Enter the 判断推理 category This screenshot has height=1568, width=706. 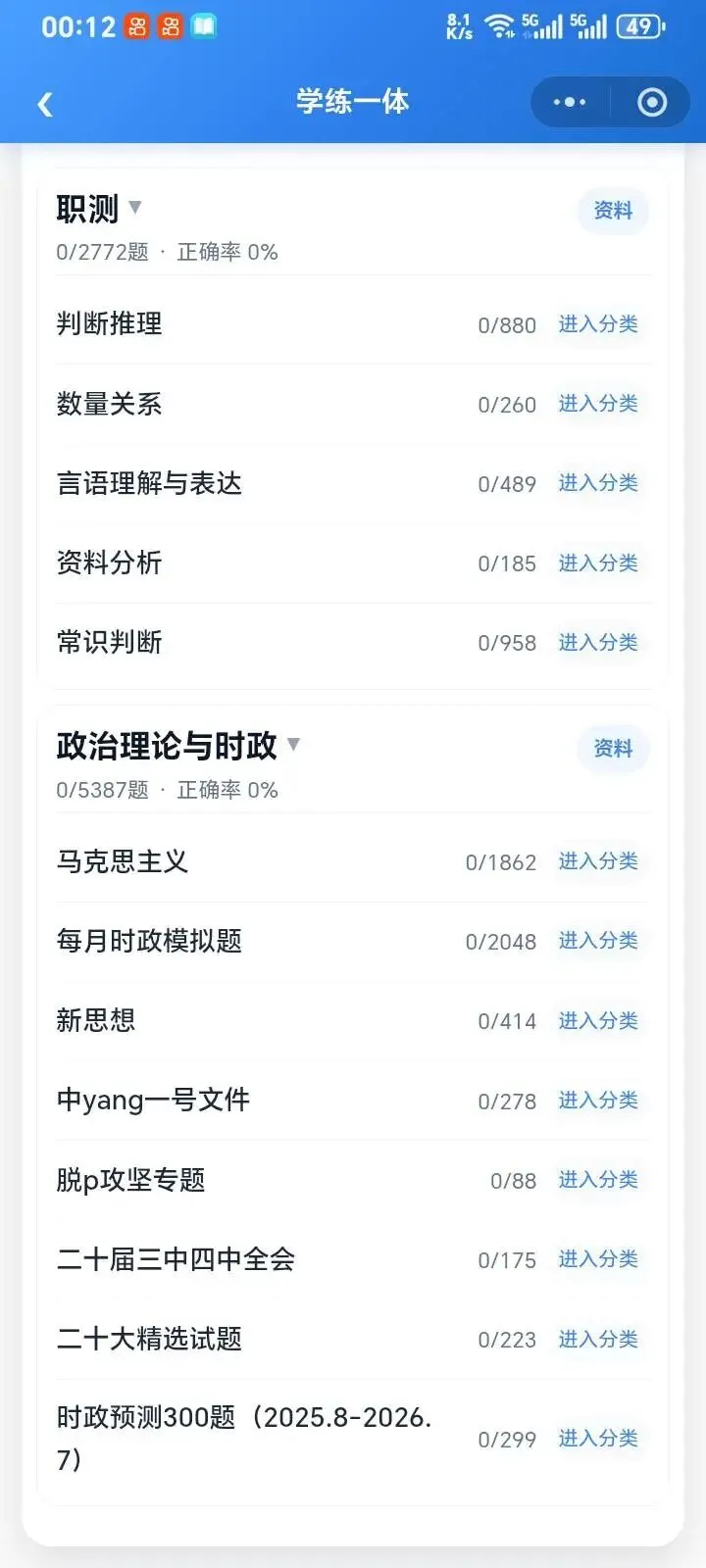(x=598, y=324)
